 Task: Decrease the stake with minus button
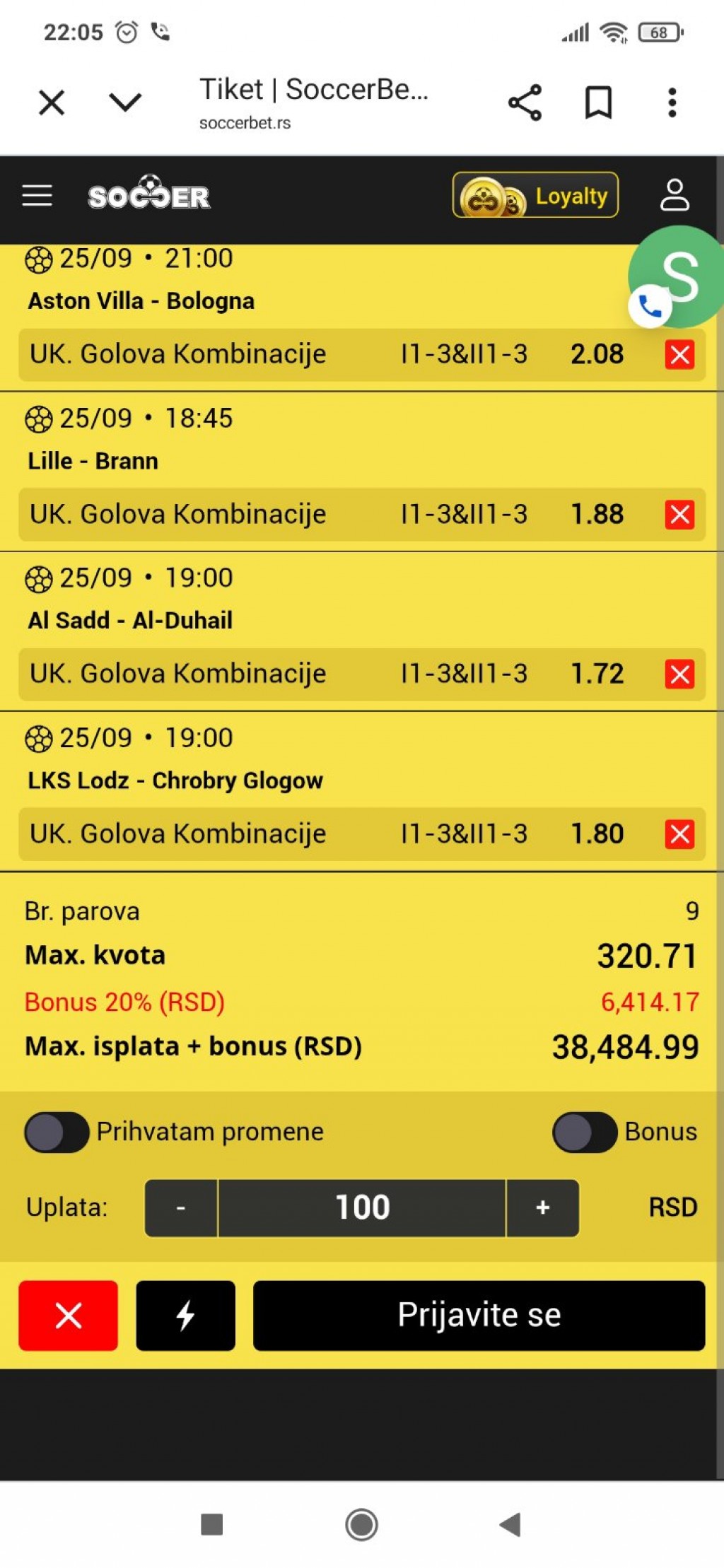pyautogui.click(x=181, y=1208)
